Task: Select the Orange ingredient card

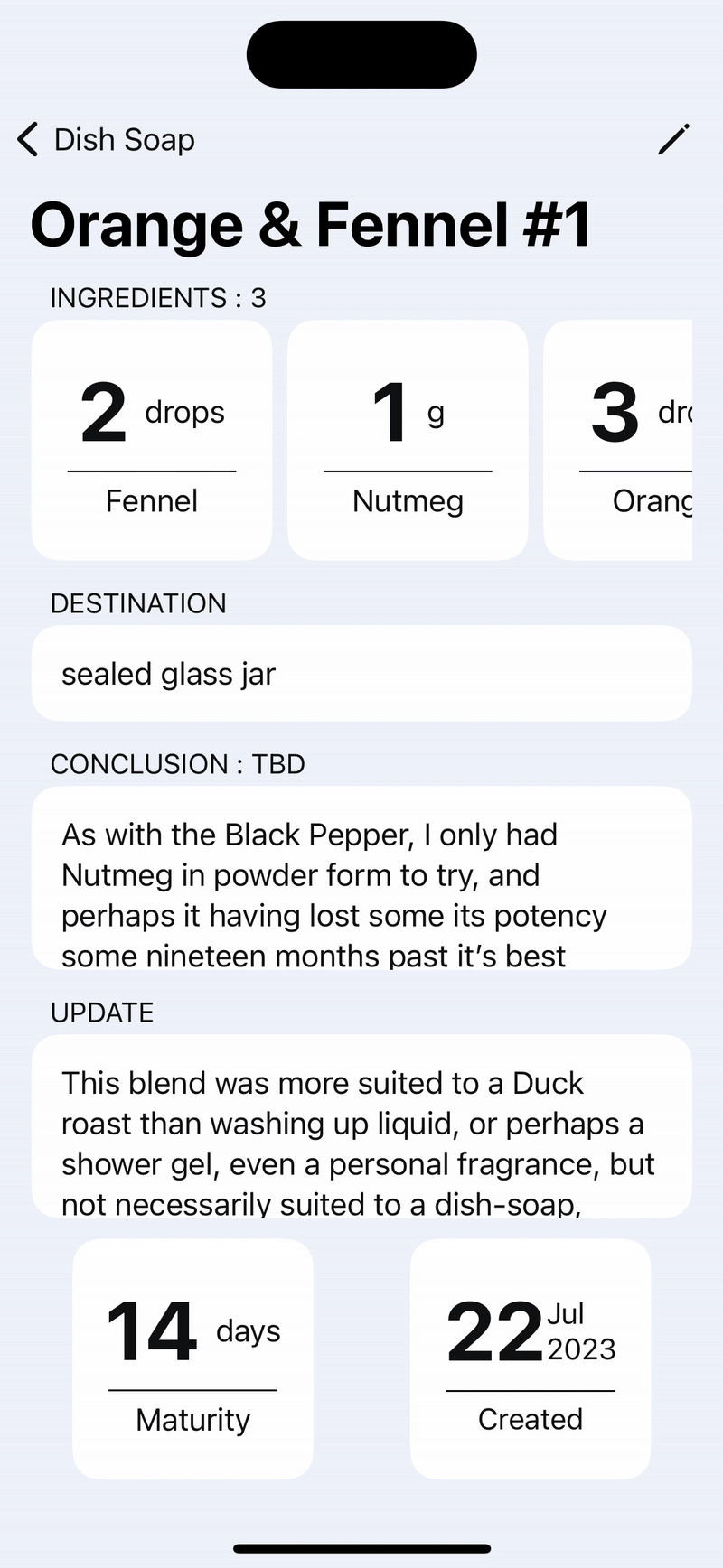Action: point(633,439)
